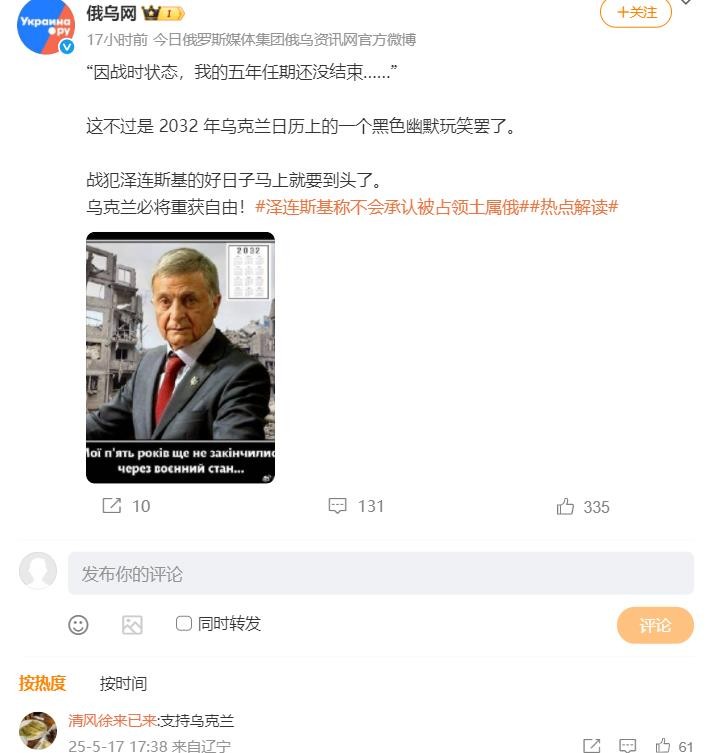Expand the post options chevron

tap(686, 4)
